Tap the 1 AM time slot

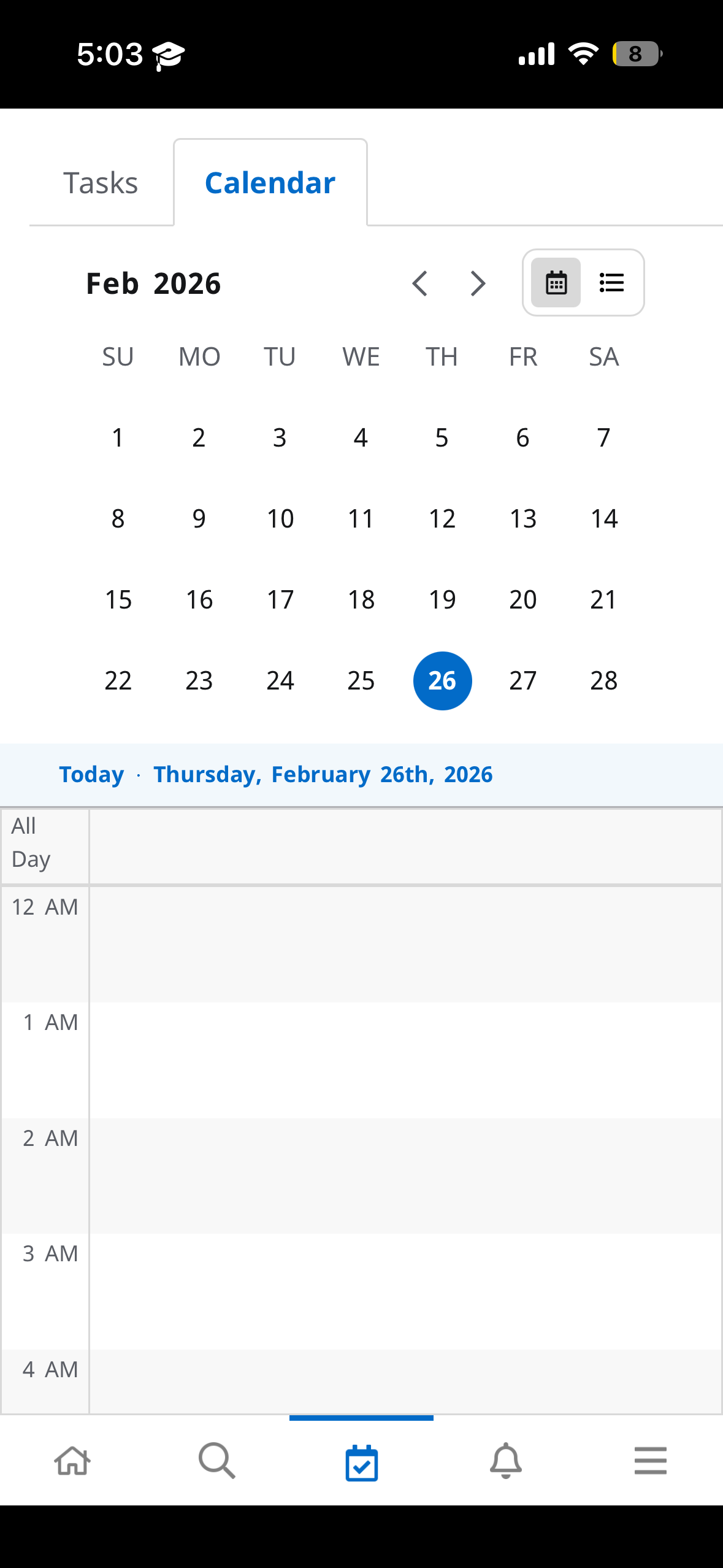[x=405, y=1060]
